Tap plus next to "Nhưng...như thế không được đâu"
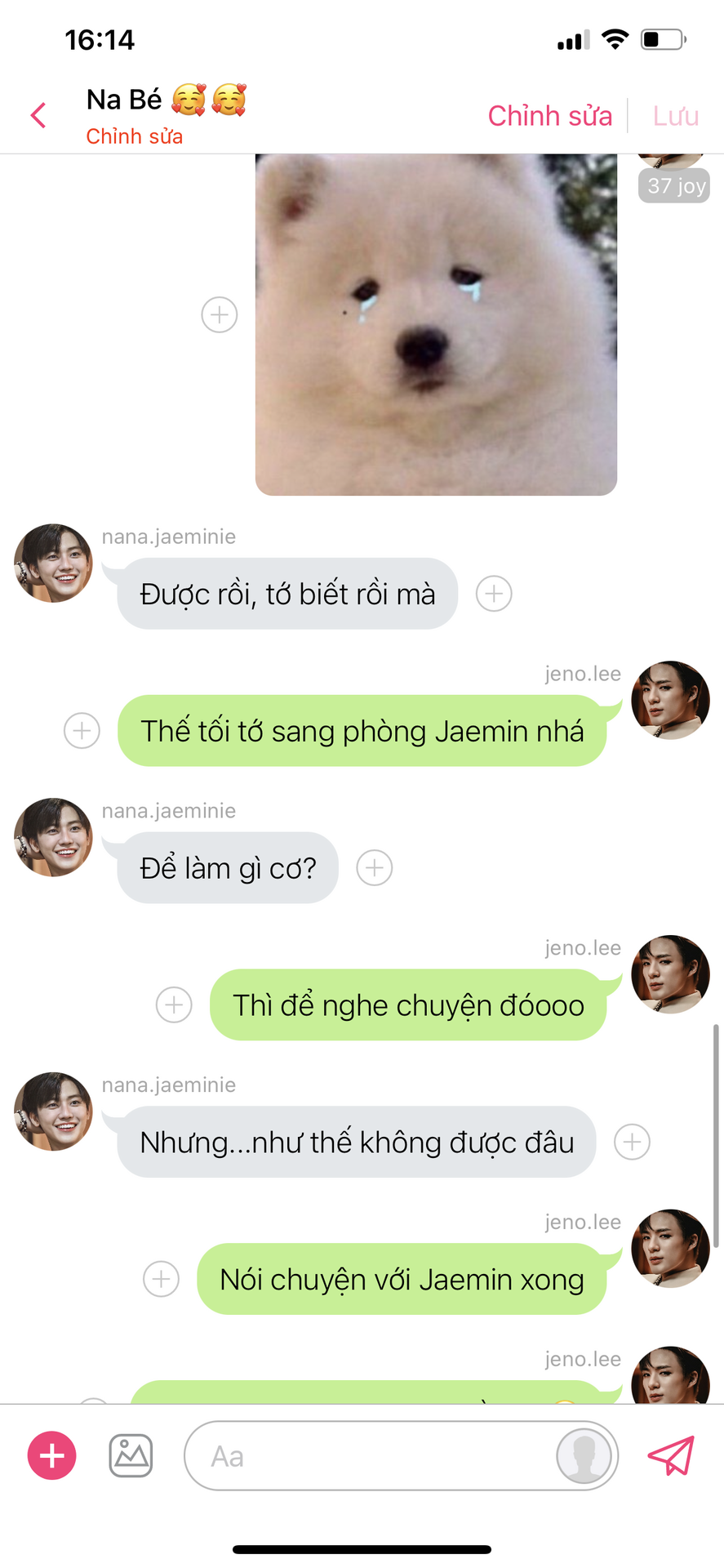Image resolution: width=724 pixels, height=1568 pixels. pyautogui.click(x=633, y=1143)
